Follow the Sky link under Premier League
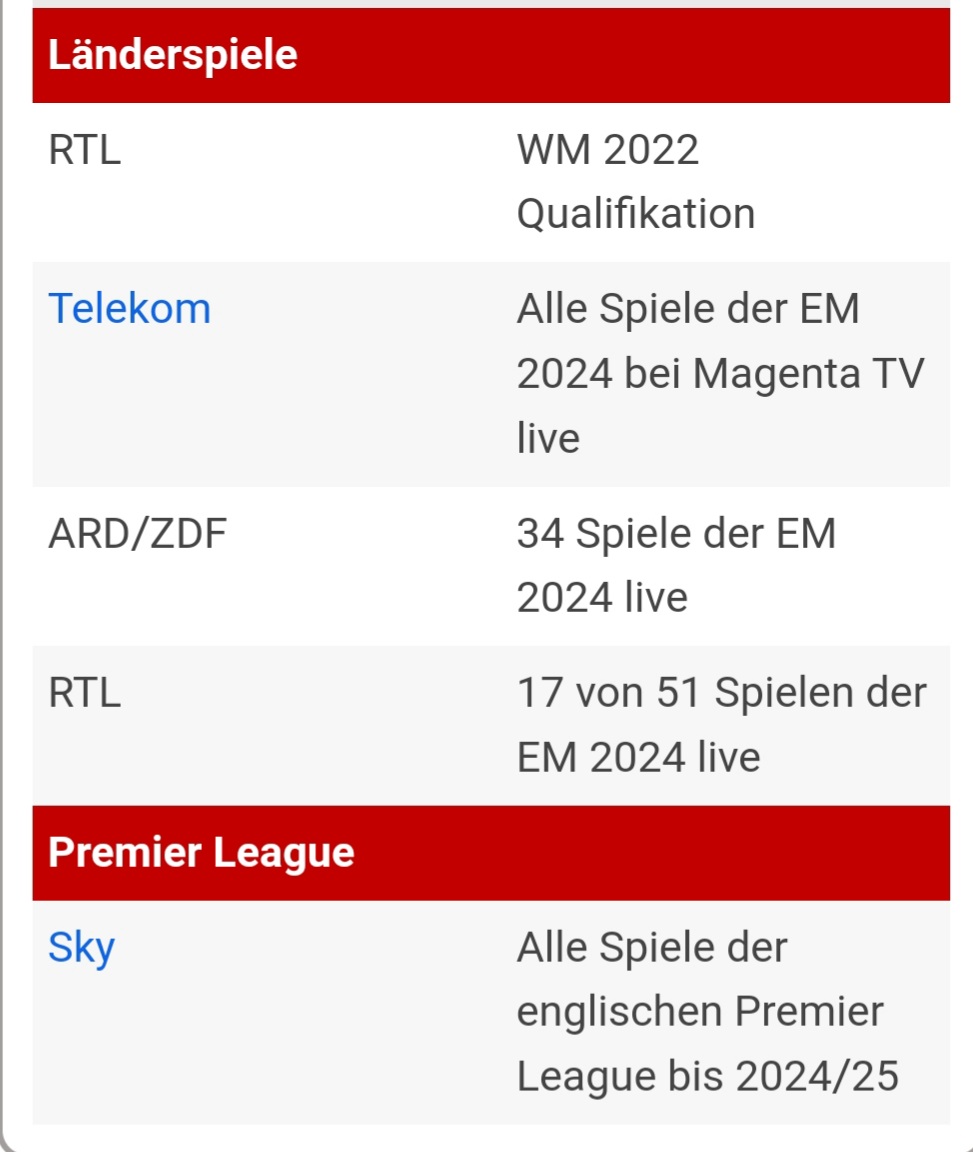 pyautogui.click(x=81, y=947)
